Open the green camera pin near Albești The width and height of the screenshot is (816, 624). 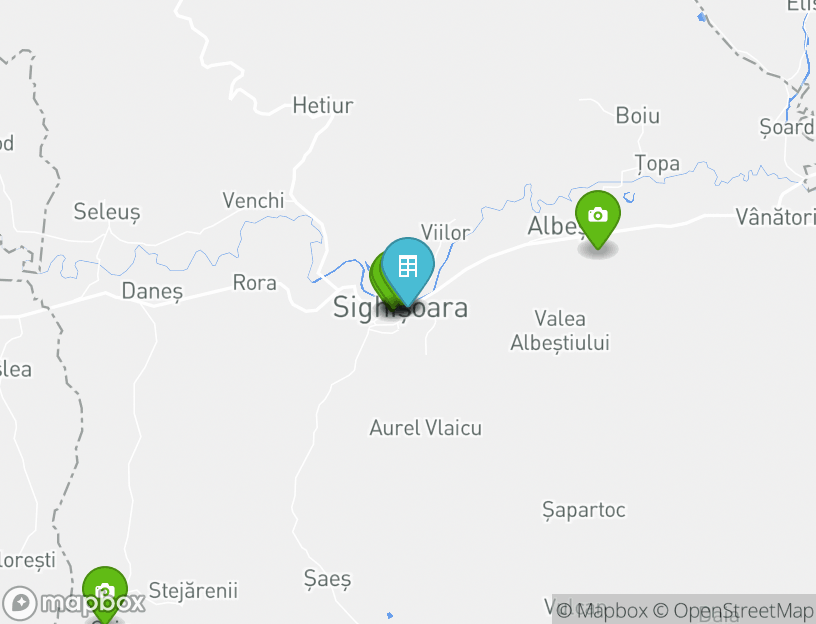(597, 216)
